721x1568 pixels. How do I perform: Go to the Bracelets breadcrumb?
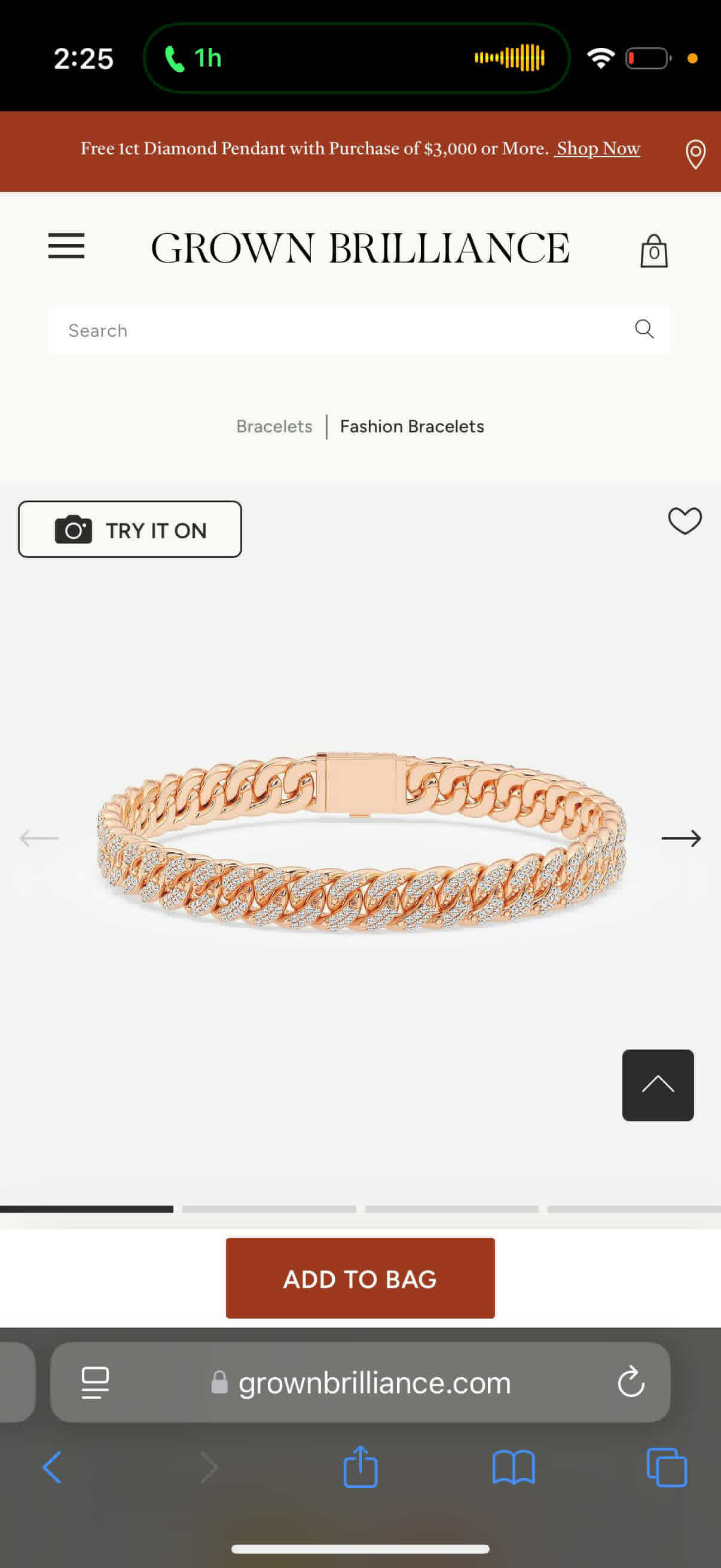click(x=274, y=427)
